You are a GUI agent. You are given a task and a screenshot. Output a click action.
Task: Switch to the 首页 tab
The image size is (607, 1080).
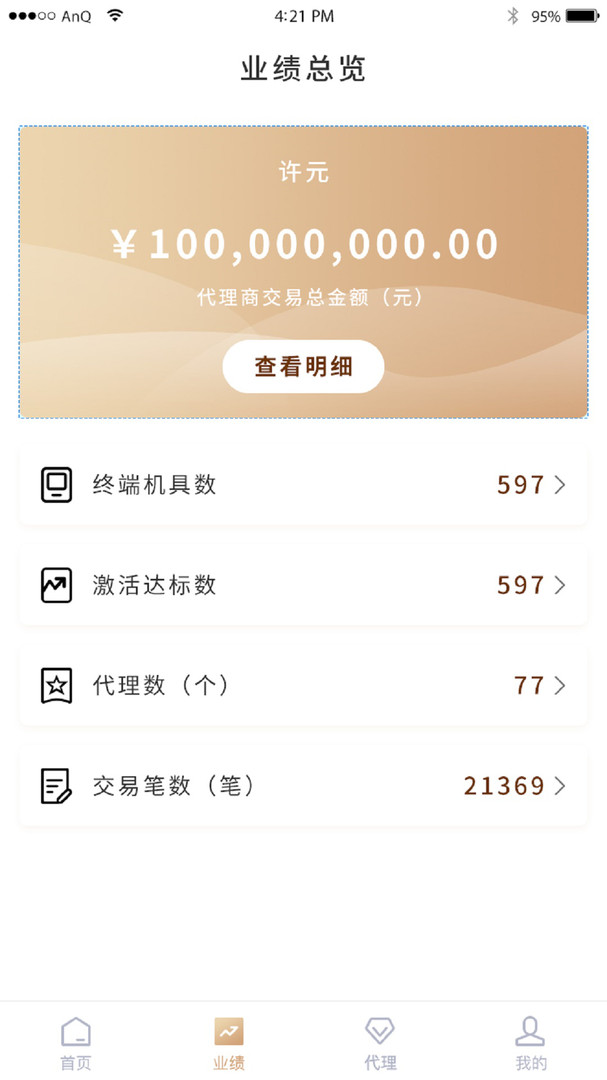click(76, 1042)
